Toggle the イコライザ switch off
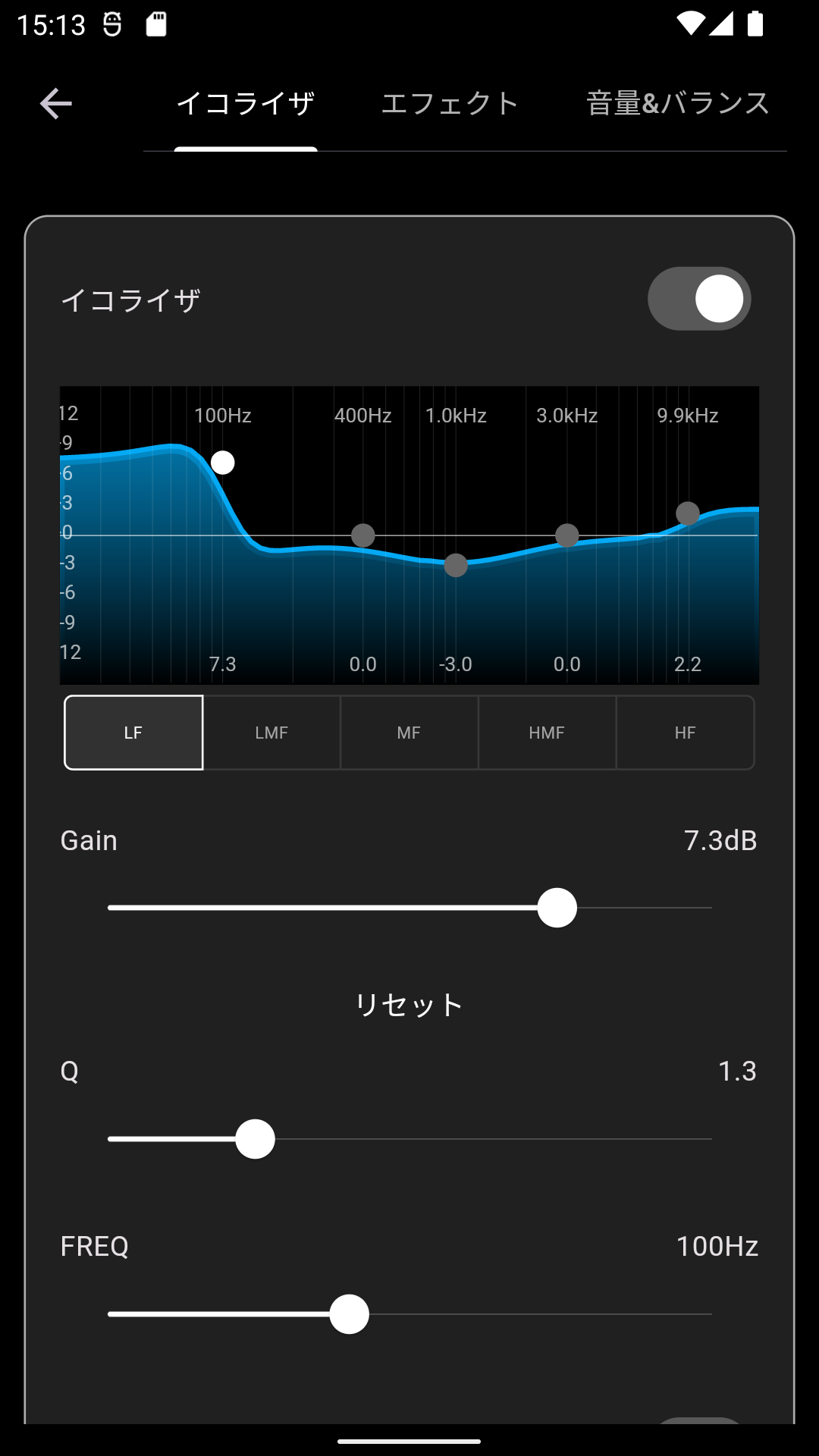The height and width of the screenshot is (1456, 819). (698, 299)
